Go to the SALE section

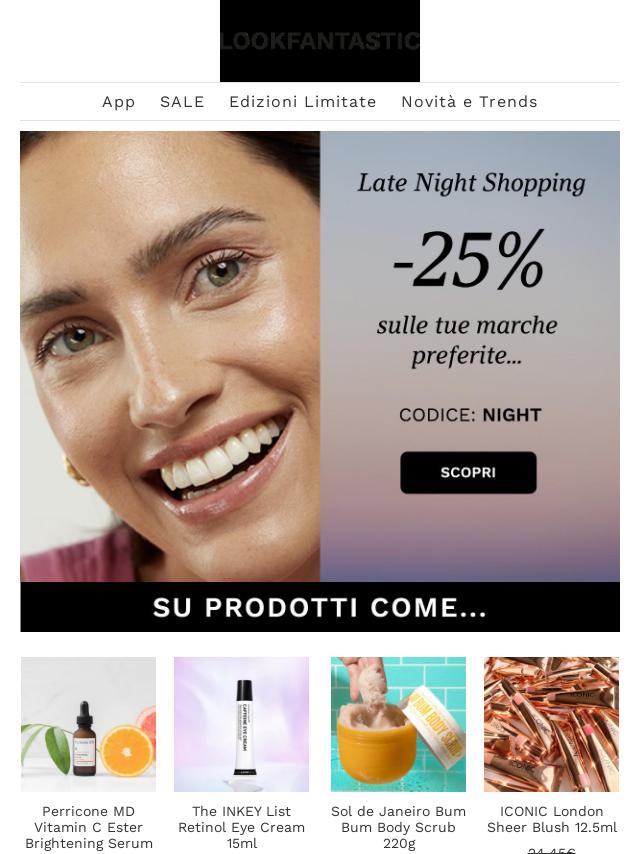(182, 102)
